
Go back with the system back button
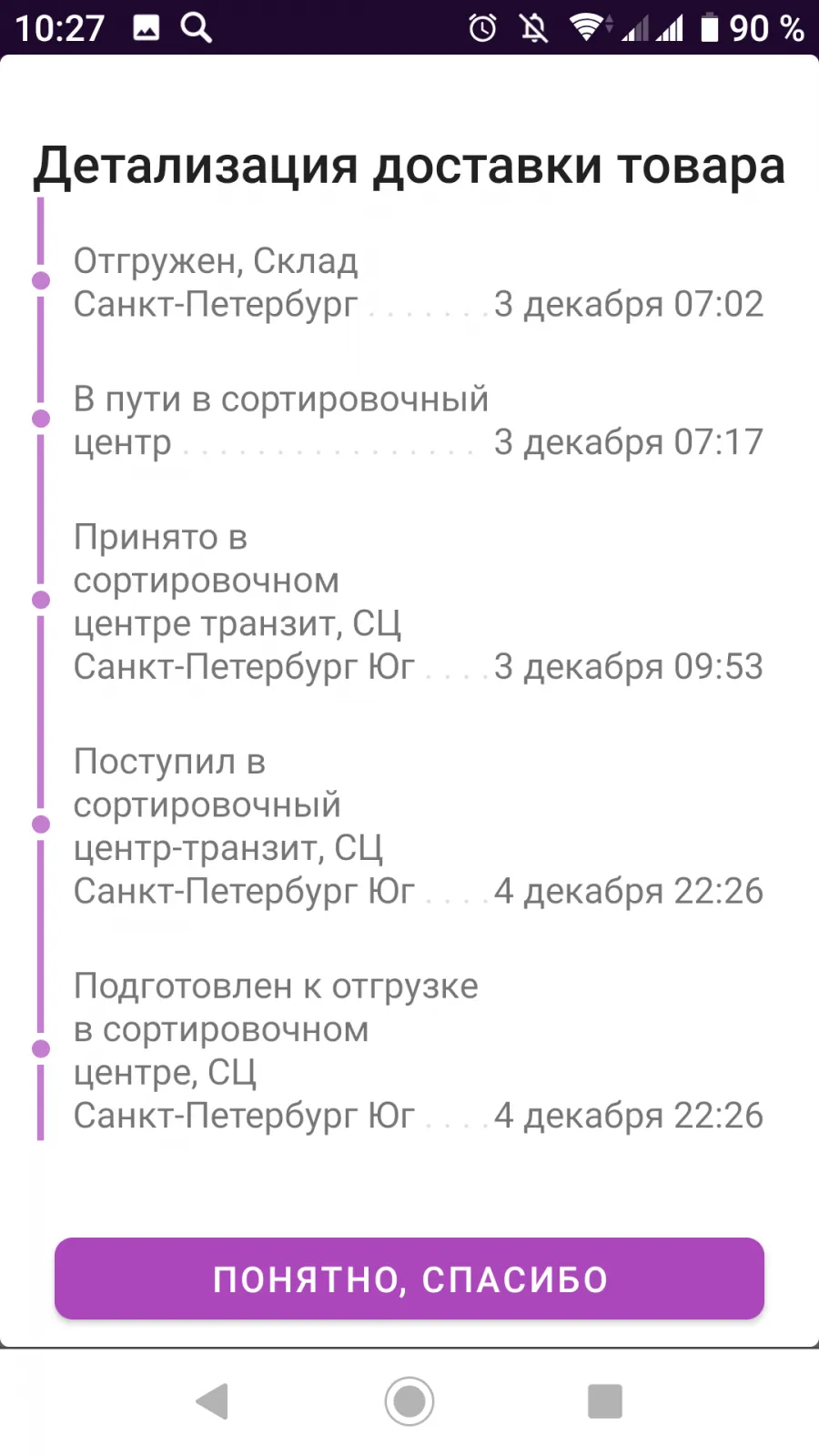(x=212, y=1401)
